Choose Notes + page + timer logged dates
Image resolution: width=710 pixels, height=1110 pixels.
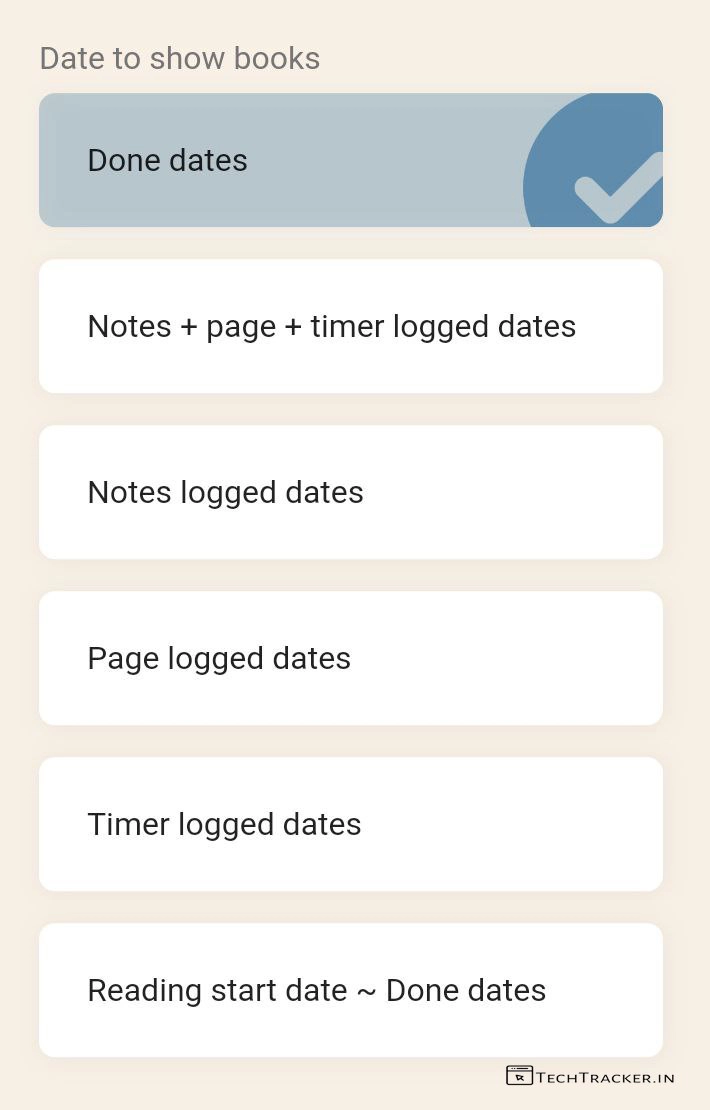point(350,326)
